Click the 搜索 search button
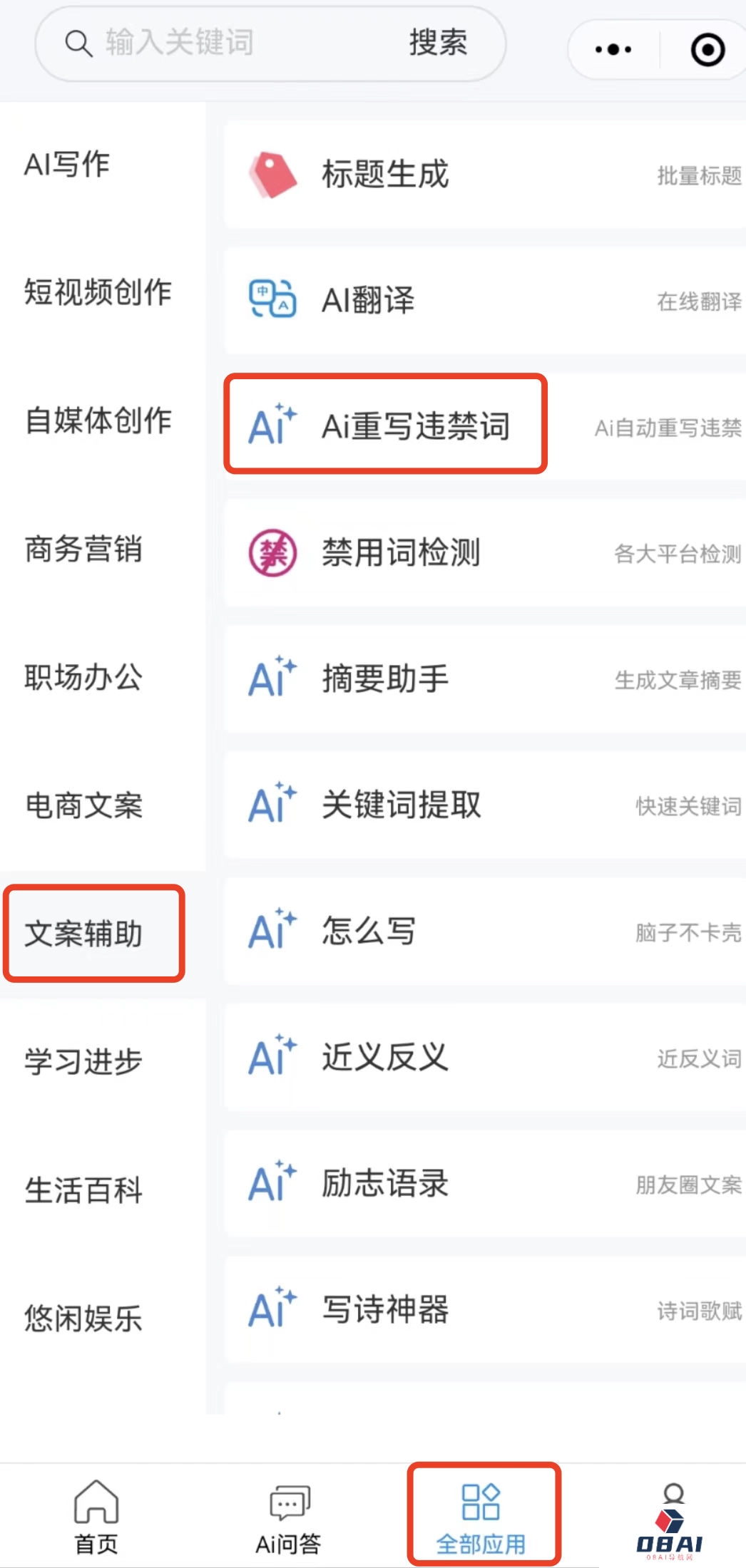The height and width of the screenshot is (1568, 746). [439, 43]
